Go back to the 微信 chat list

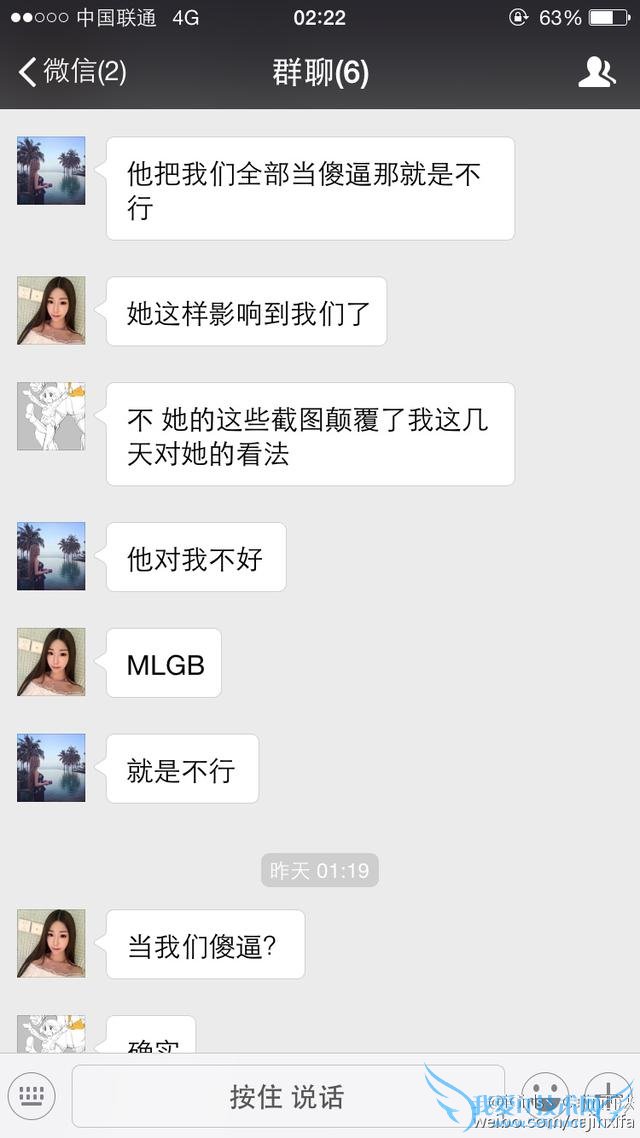[x=72, y=72]
